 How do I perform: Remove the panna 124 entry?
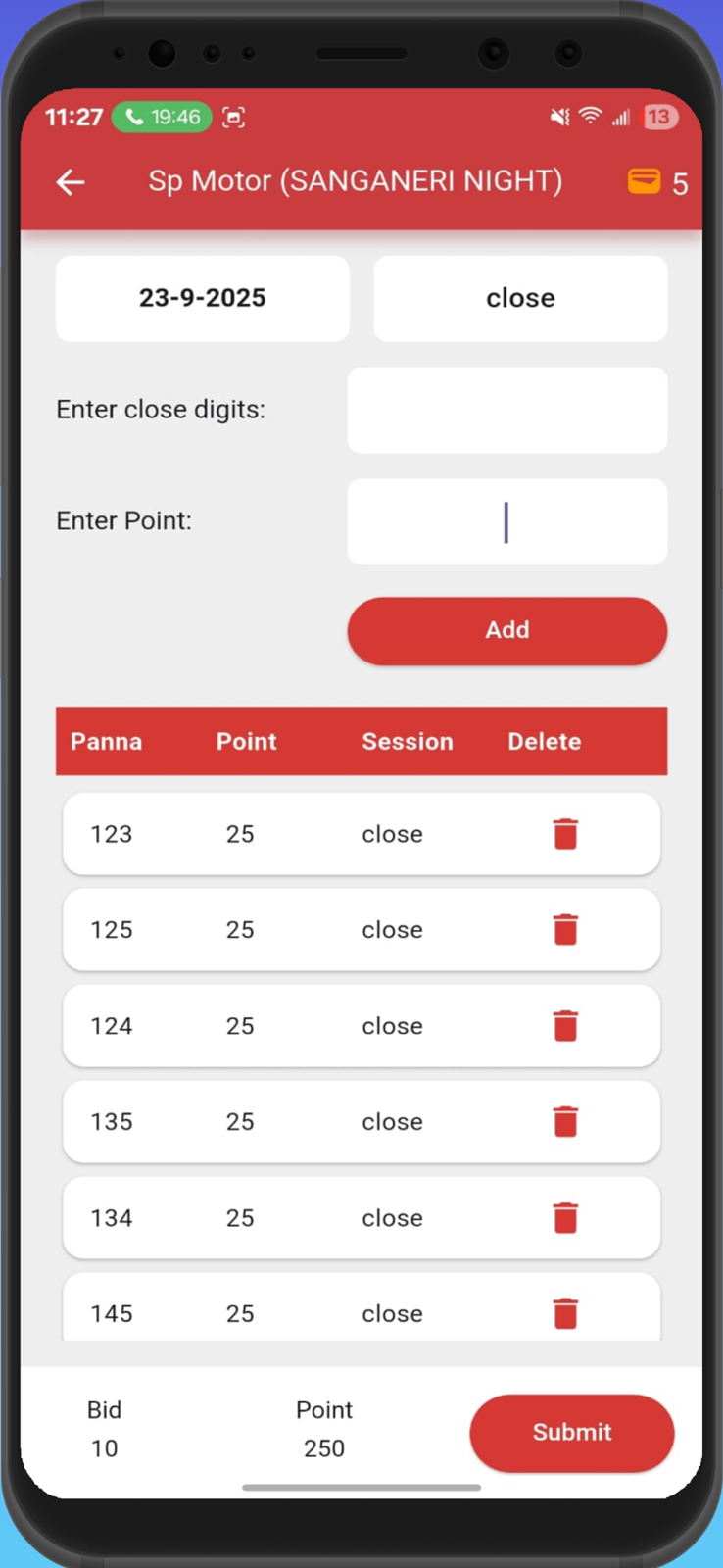[565, 1026]
